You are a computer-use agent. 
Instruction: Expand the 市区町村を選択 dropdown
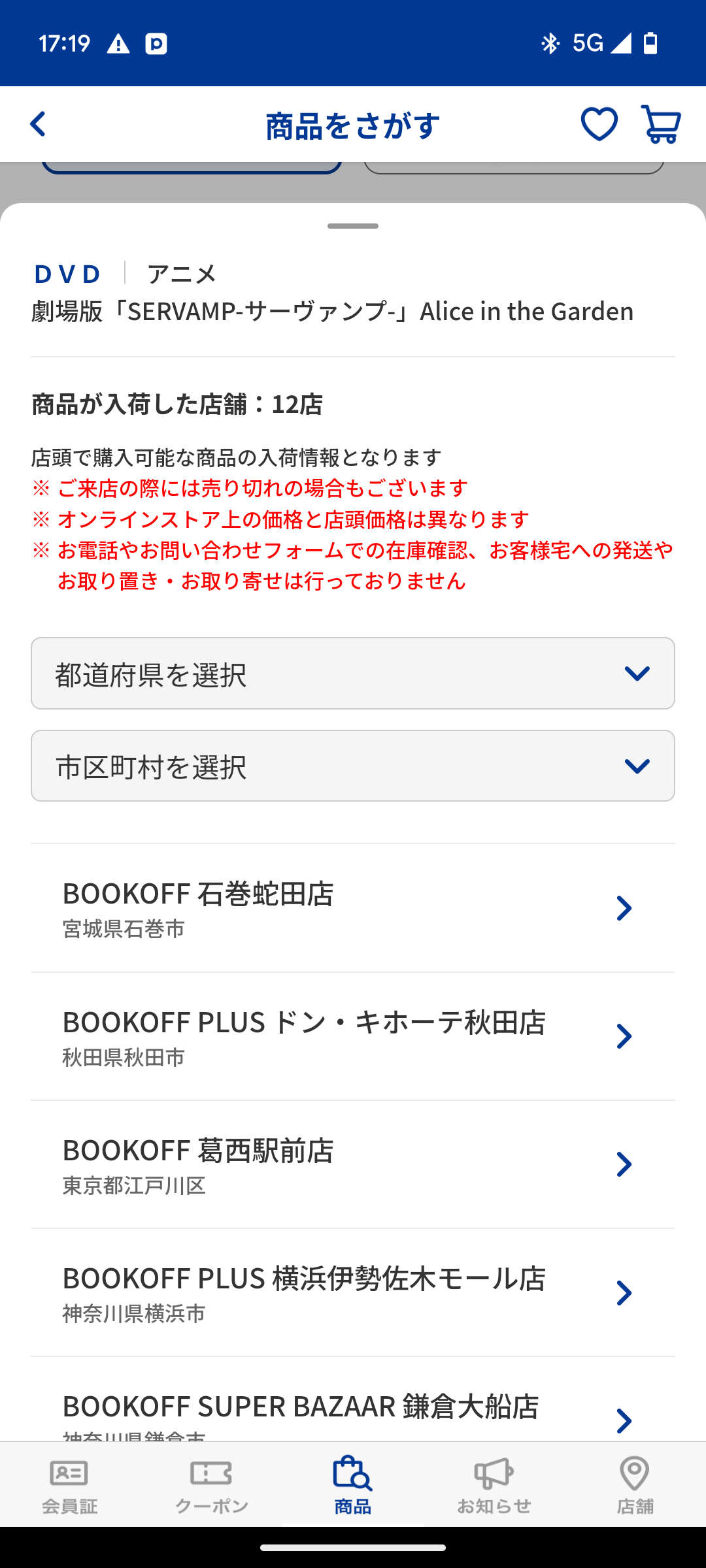pos(353,766)
